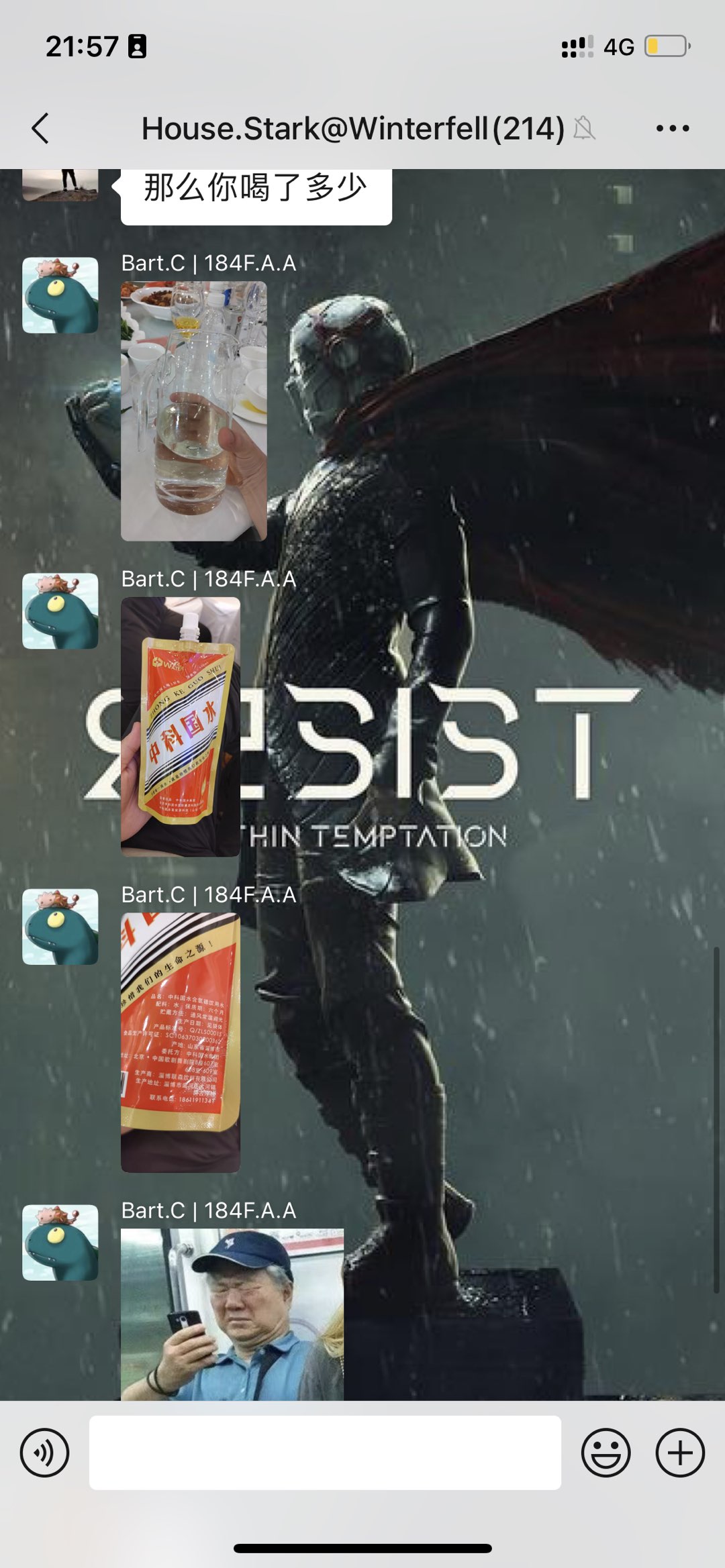Open the pouch ingredients label photo

[x=180, y=1042]
